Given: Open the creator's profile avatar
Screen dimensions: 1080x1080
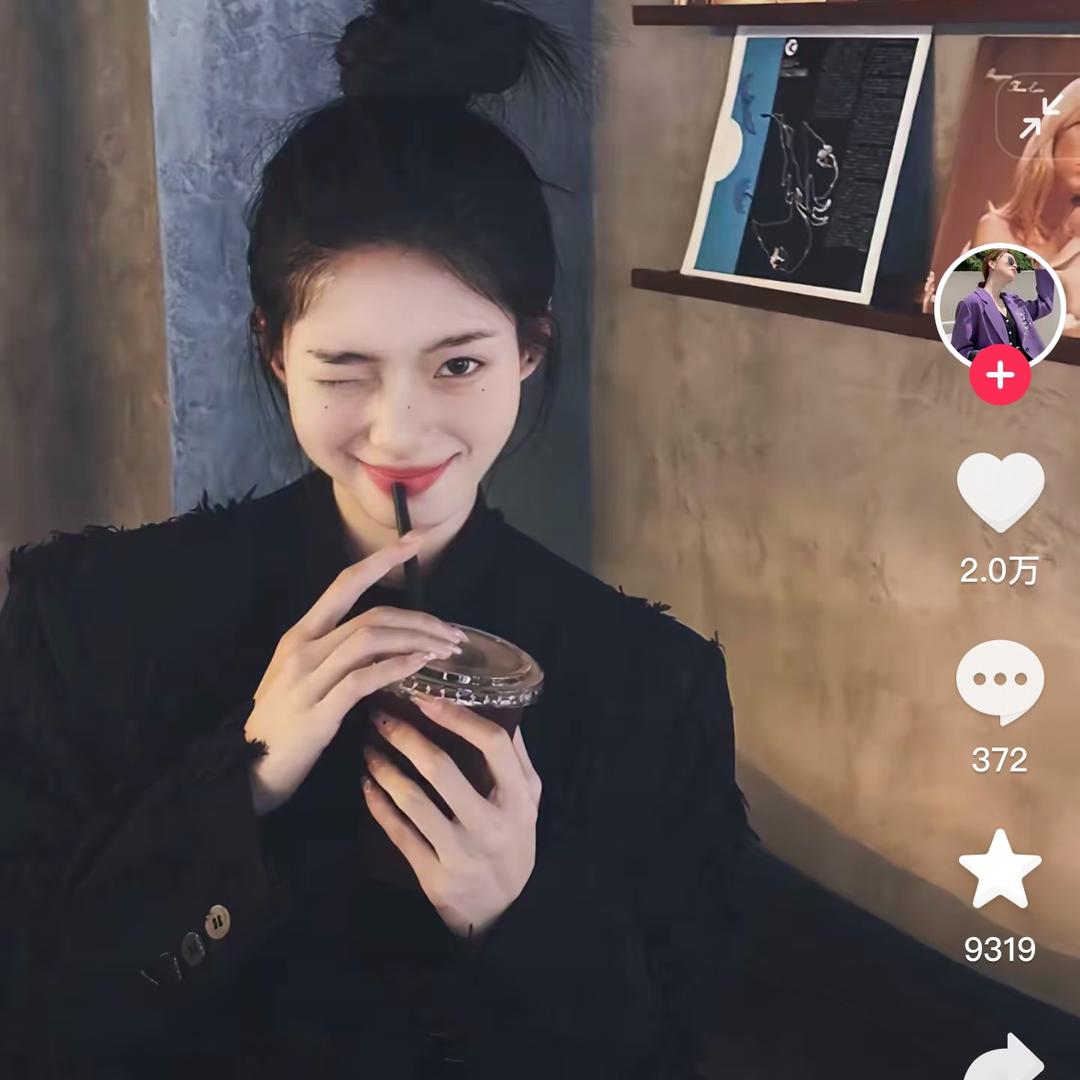Looking at the screenshot, I should tap(1000, 306).
